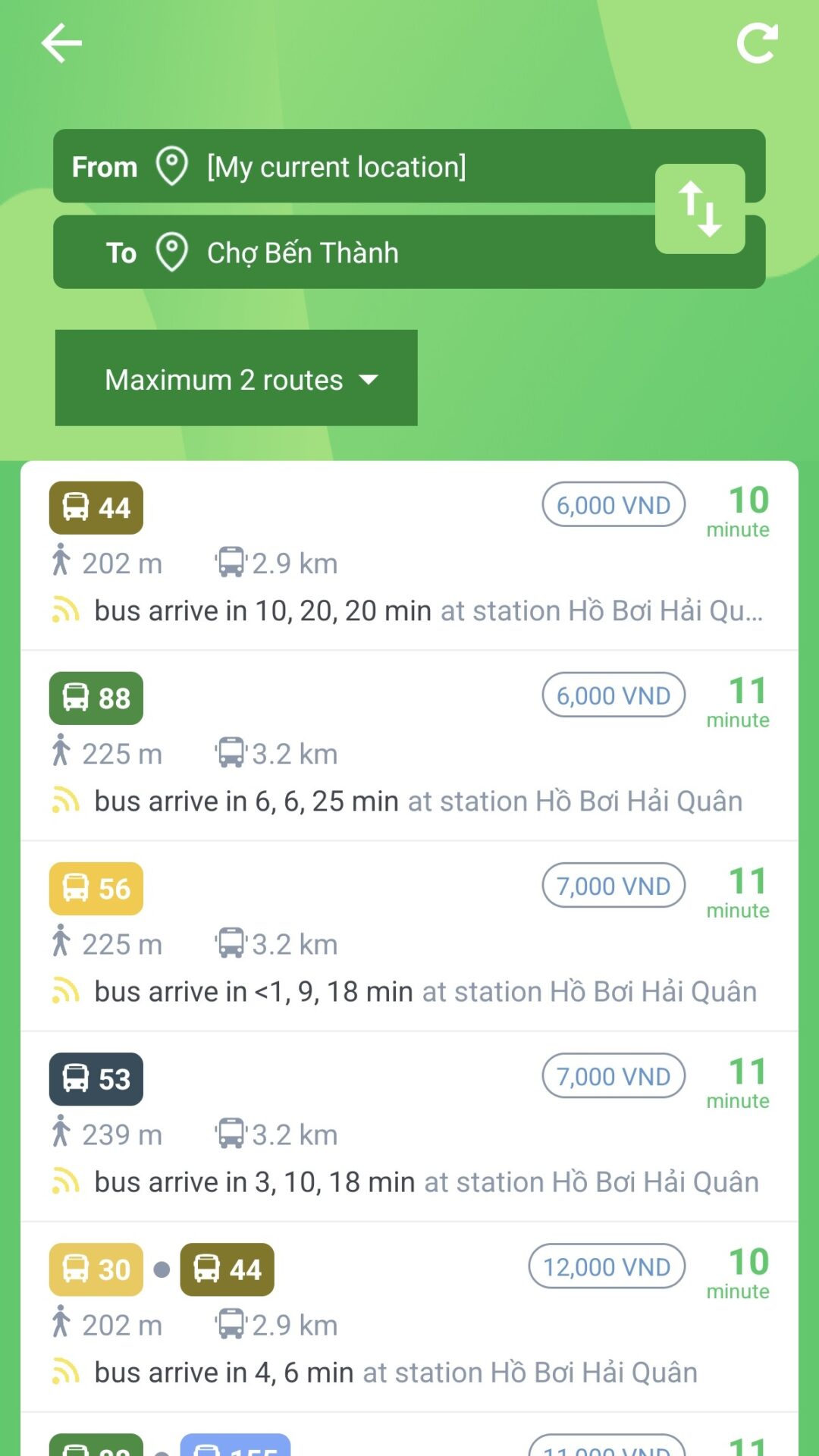Viewport: 819px width, 1456px height.
Task: View details of the bus 56 route
Action: (409, 937)
